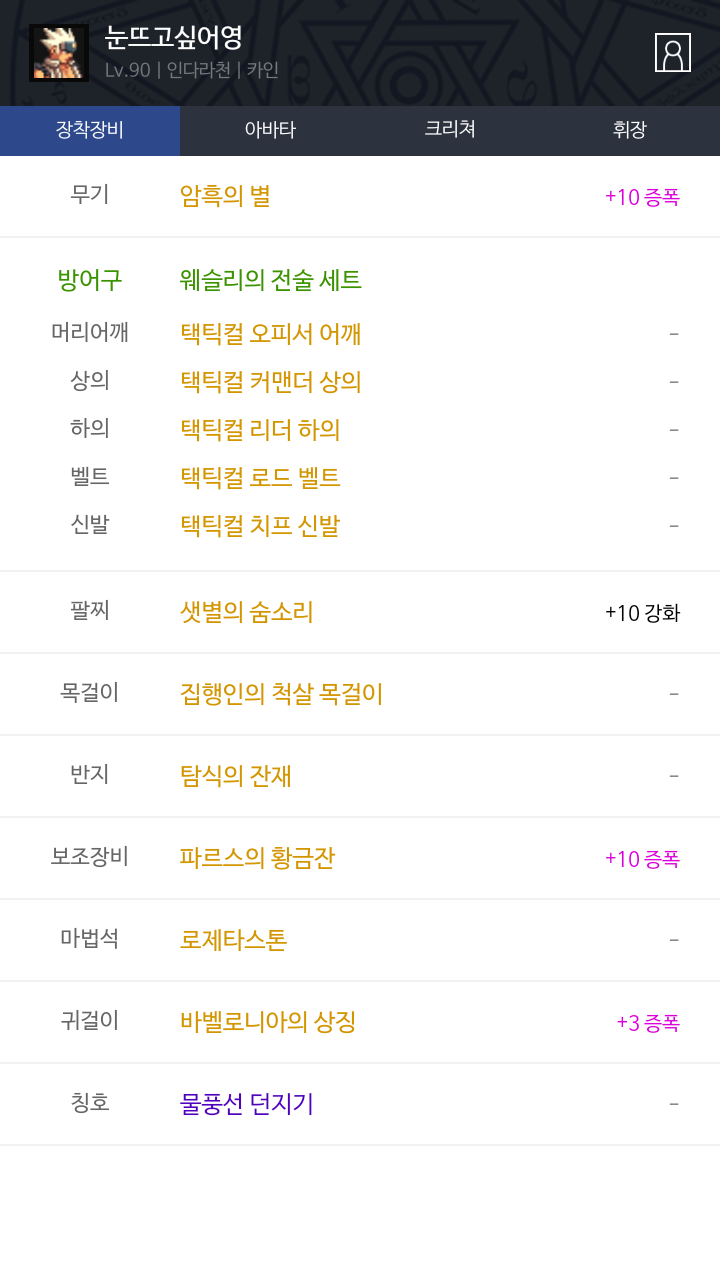Open weapon item 암흑의 별
This screenshot has width=720, height=1280.
click(225, 196)
